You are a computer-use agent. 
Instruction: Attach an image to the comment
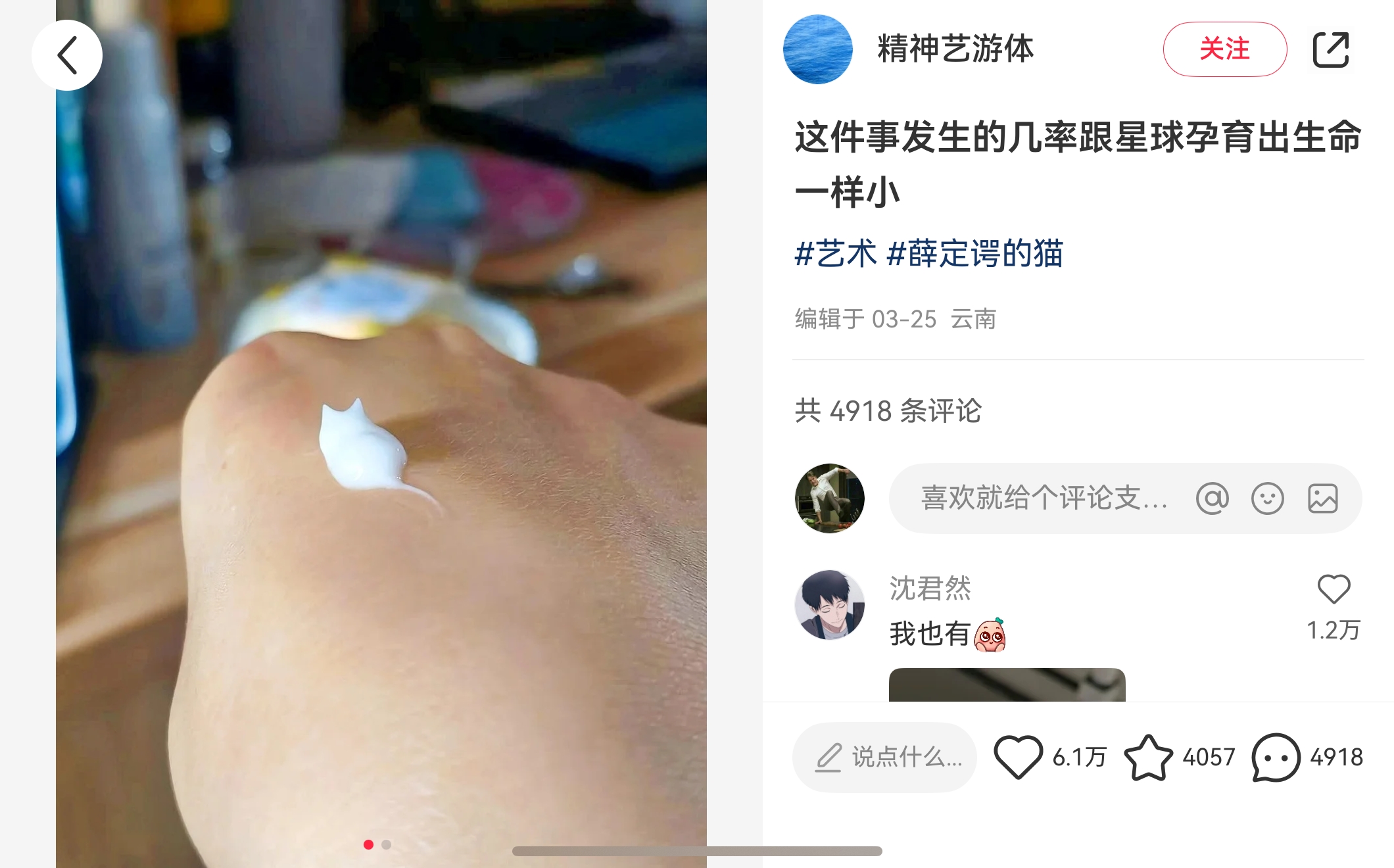(x=1322, y=498)
